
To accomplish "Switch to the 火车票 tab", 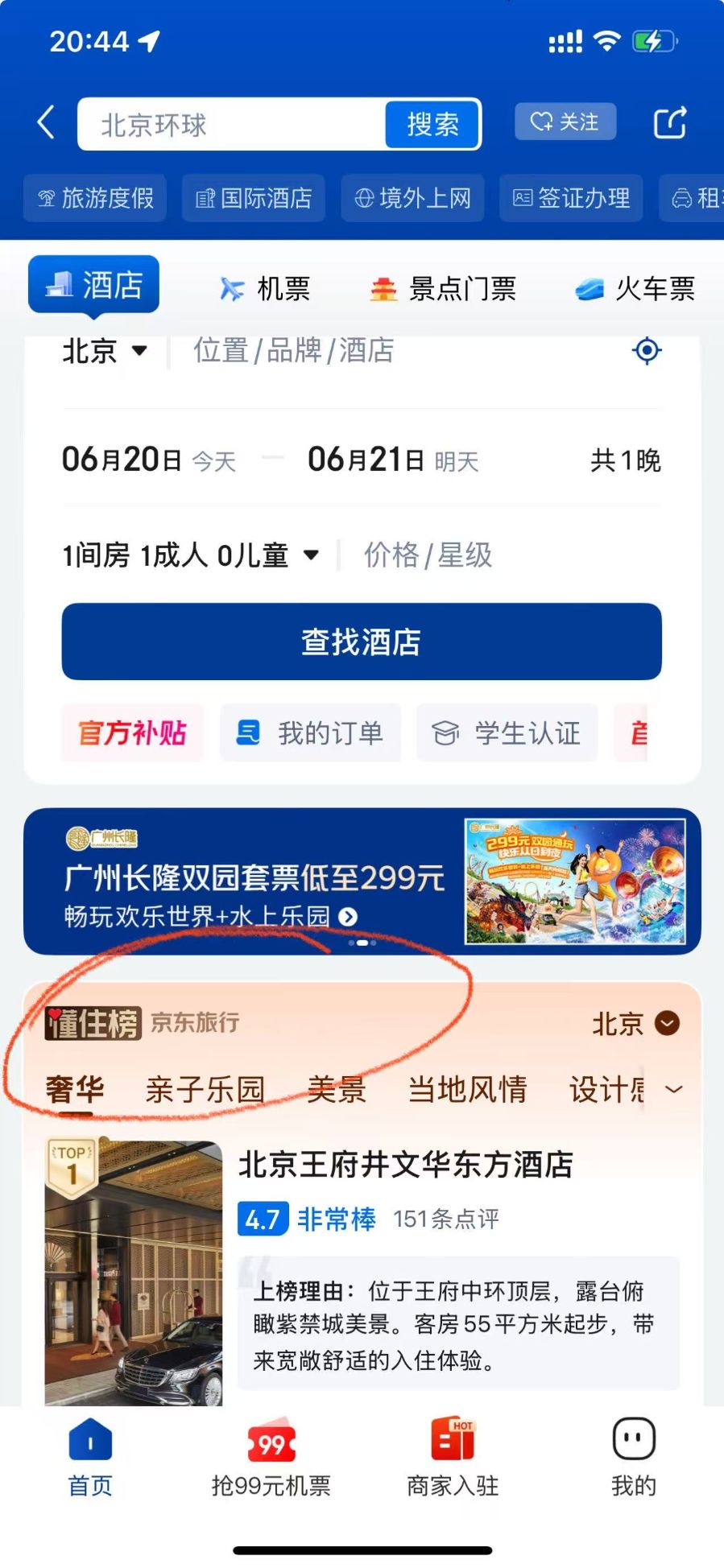I will [635, 288].
